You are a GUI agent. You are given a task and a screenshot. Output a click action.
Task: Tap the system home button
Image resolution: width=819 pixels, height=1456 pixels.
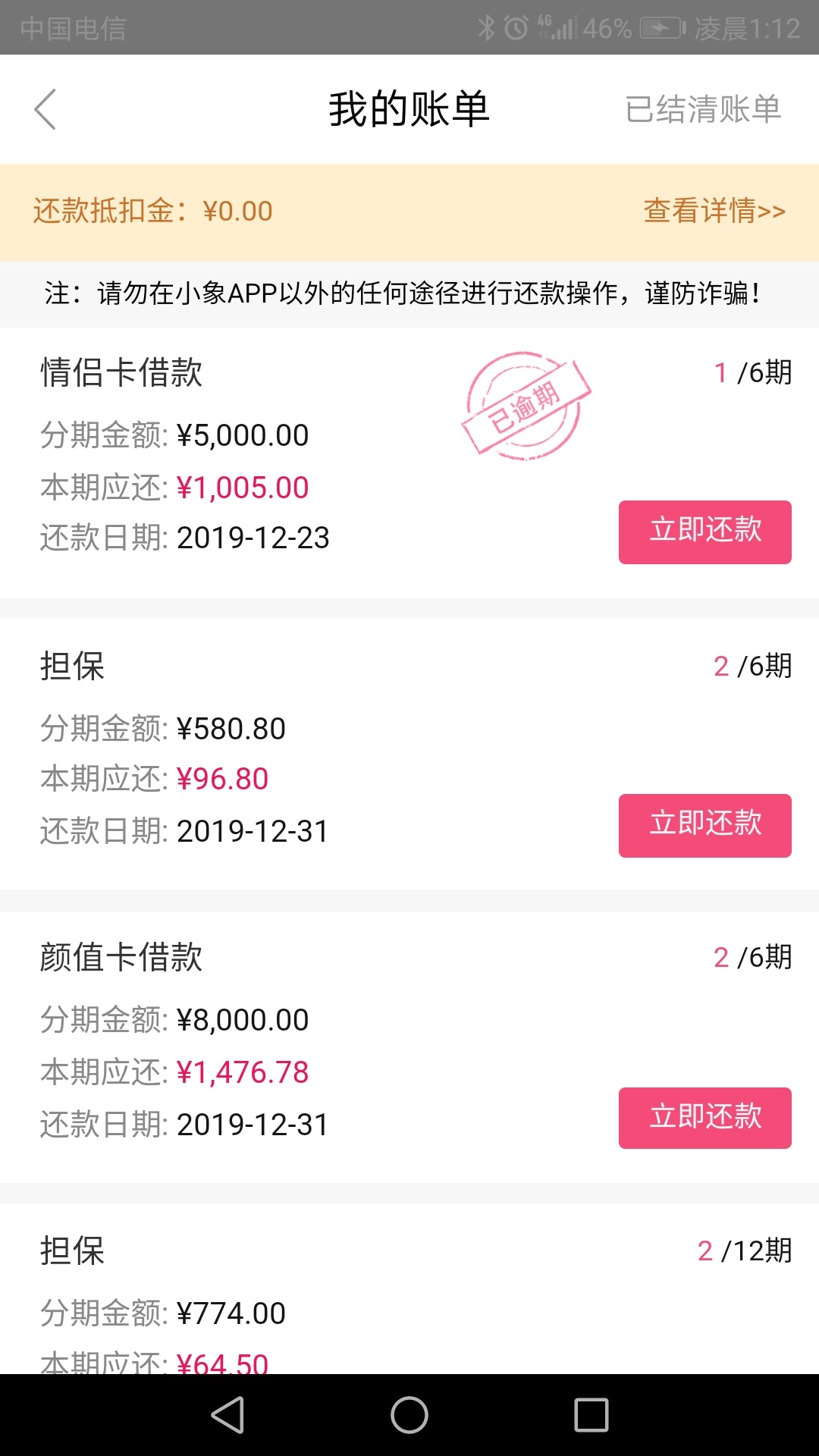[x=409, y=1415]
